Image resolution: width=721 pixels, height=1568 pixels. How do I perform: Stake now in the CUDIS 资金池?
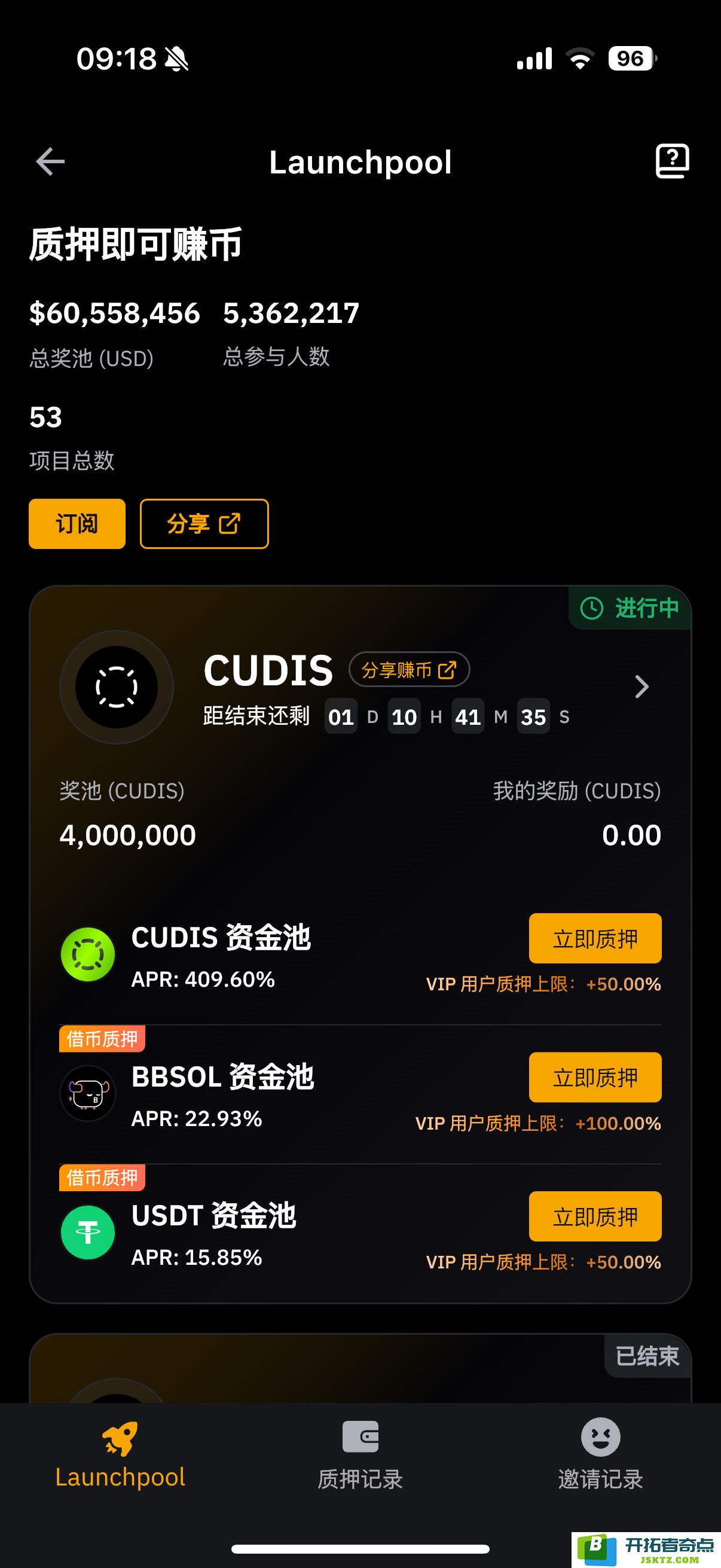point(594,938)
